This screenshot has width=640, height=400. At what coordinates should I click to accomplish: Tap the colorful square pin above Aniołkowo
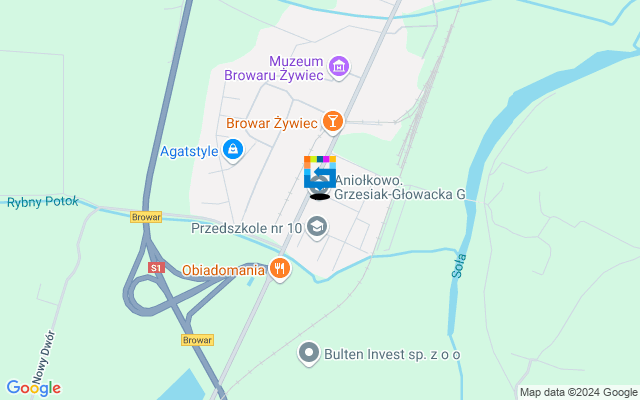point(320,172)
